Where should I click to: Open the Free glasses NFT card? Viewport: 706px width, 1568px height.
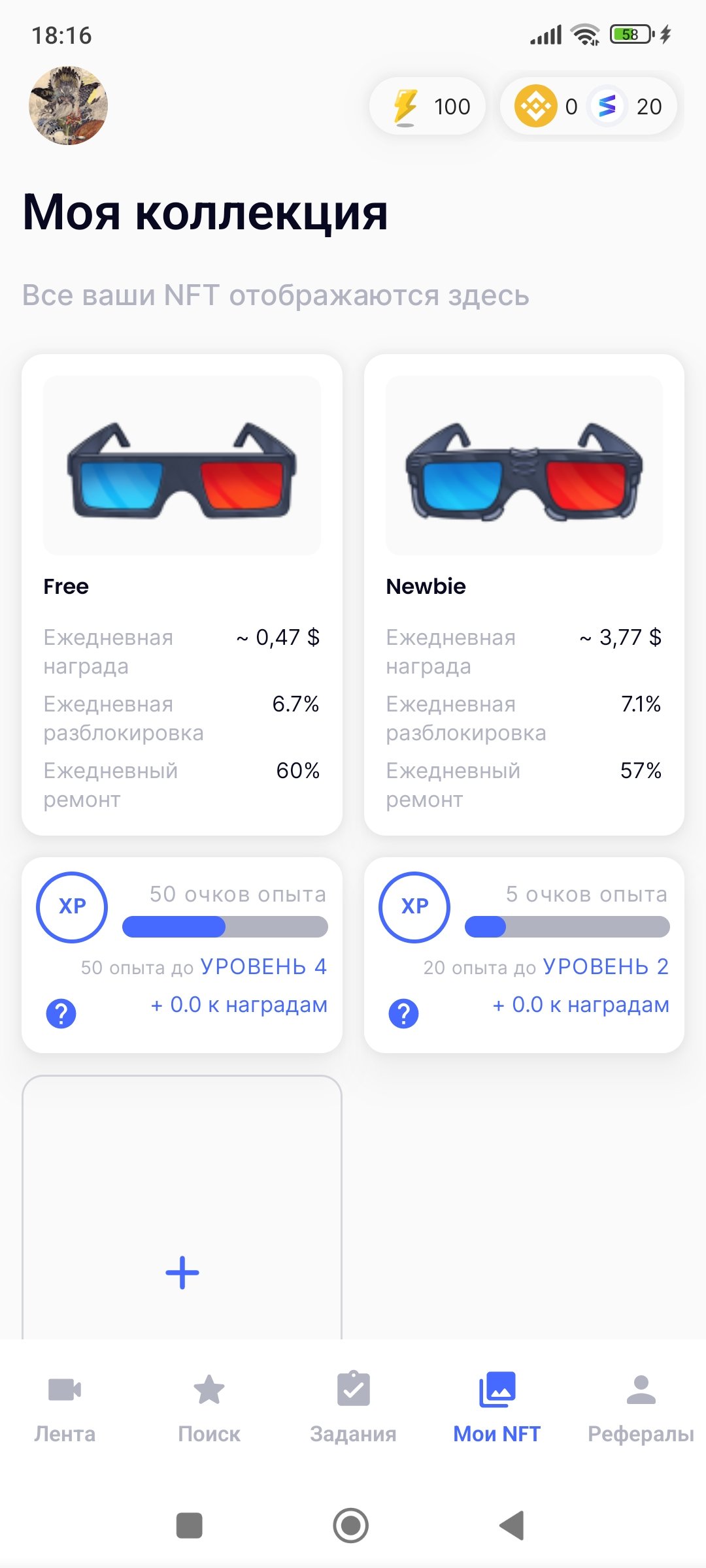pos(182,595)
